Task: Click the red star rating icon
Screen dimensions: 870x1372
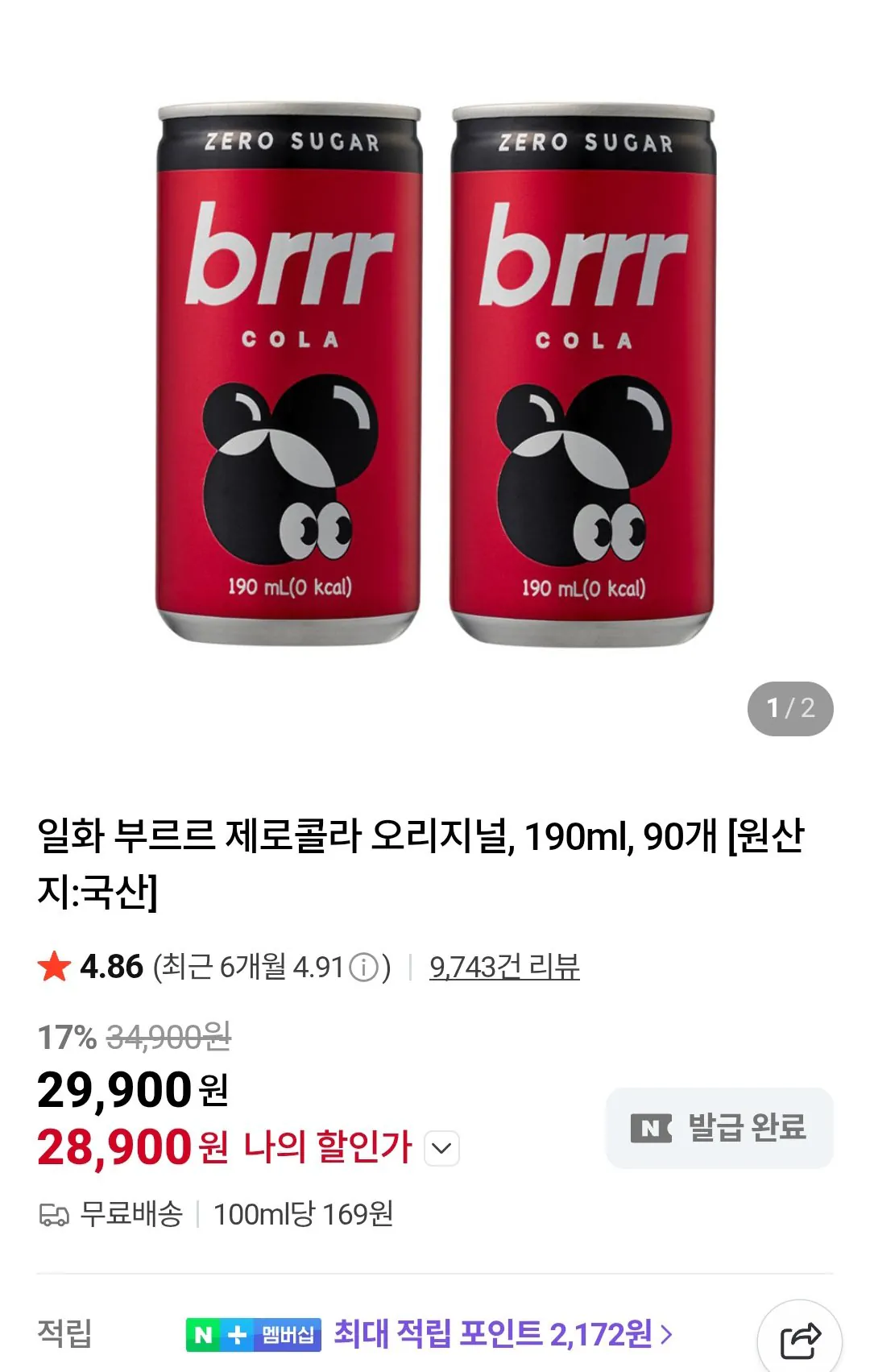Action: [53, 966]
